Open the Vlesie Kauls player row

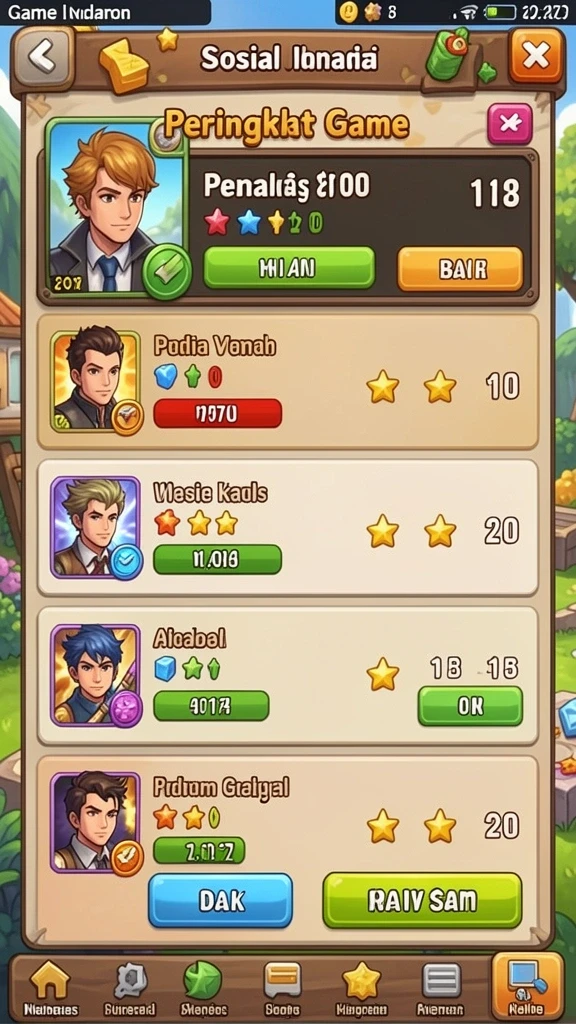(288, 528)
